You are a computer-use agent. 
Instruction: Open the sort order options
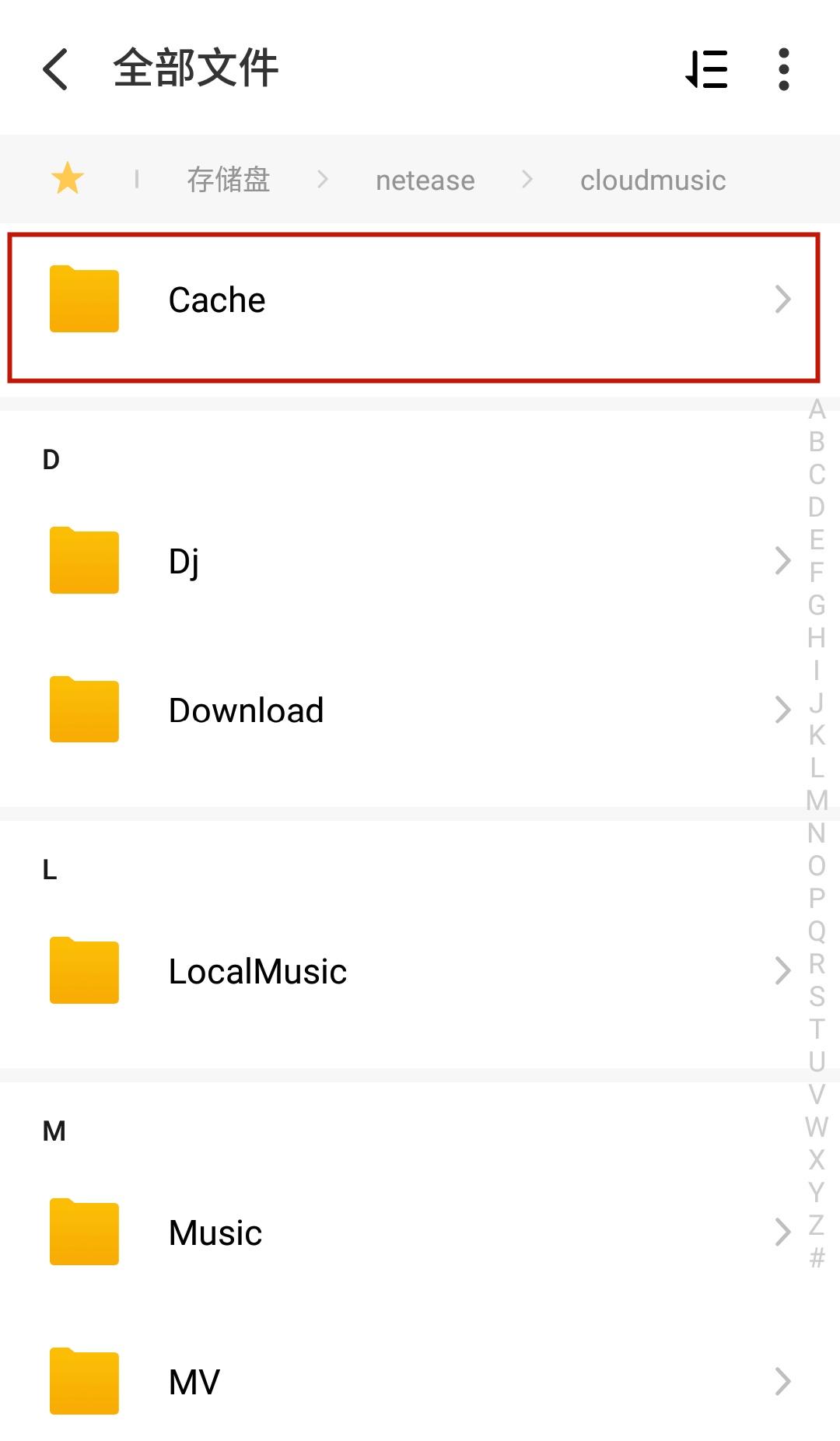pos(706,69)
